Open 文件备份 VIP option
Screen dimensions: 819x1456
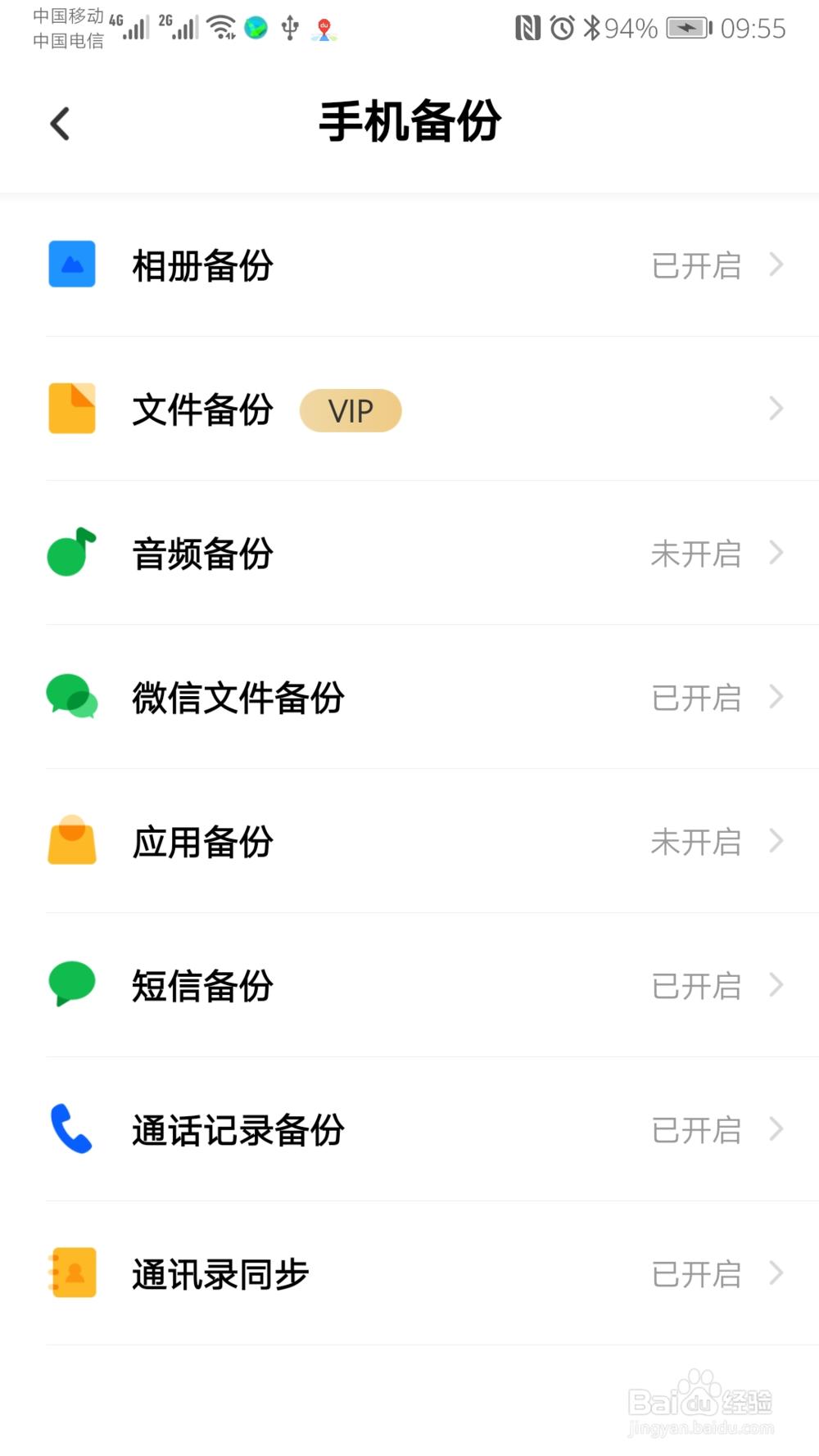click(409, 409)
